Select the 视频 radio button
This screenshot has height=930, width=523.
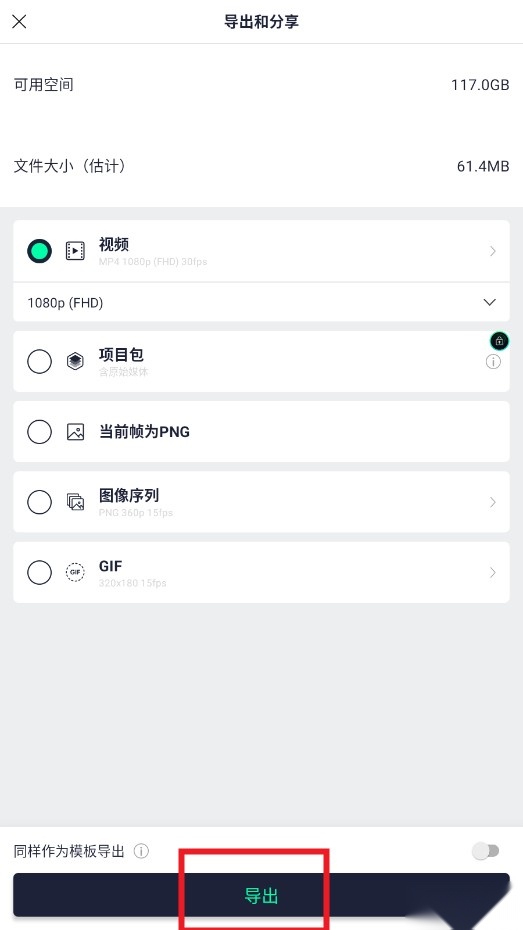click(40, 251)
